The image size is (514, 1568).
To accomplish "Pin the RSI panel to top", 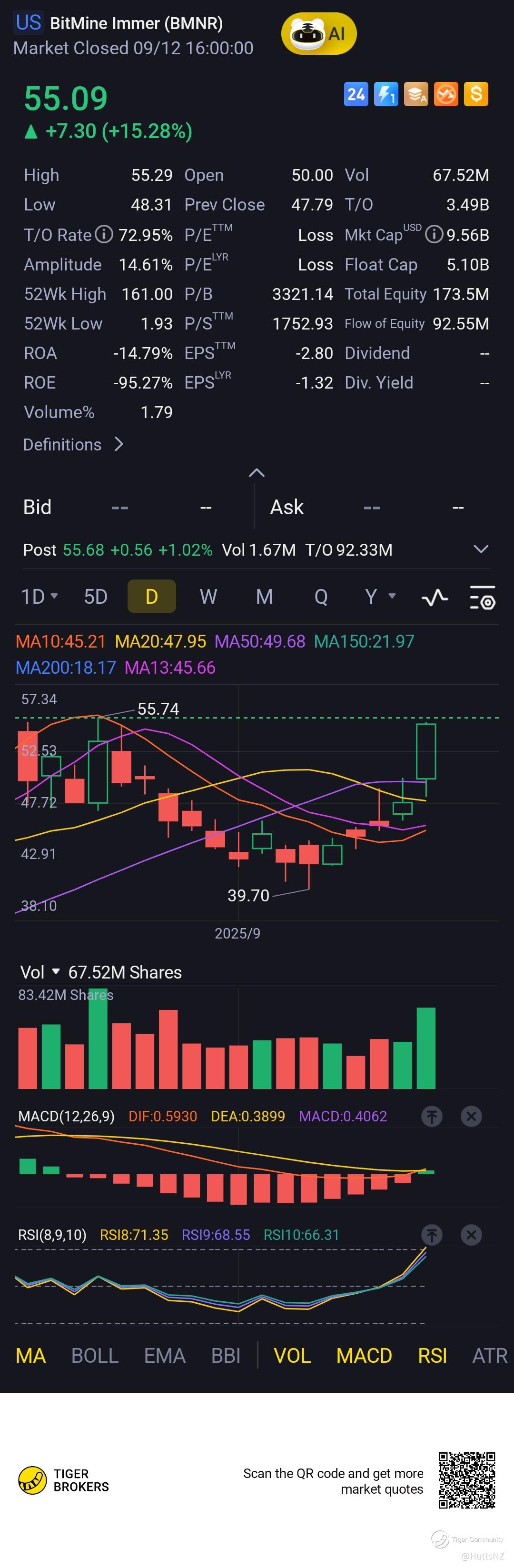I will tap(432, 1235).
